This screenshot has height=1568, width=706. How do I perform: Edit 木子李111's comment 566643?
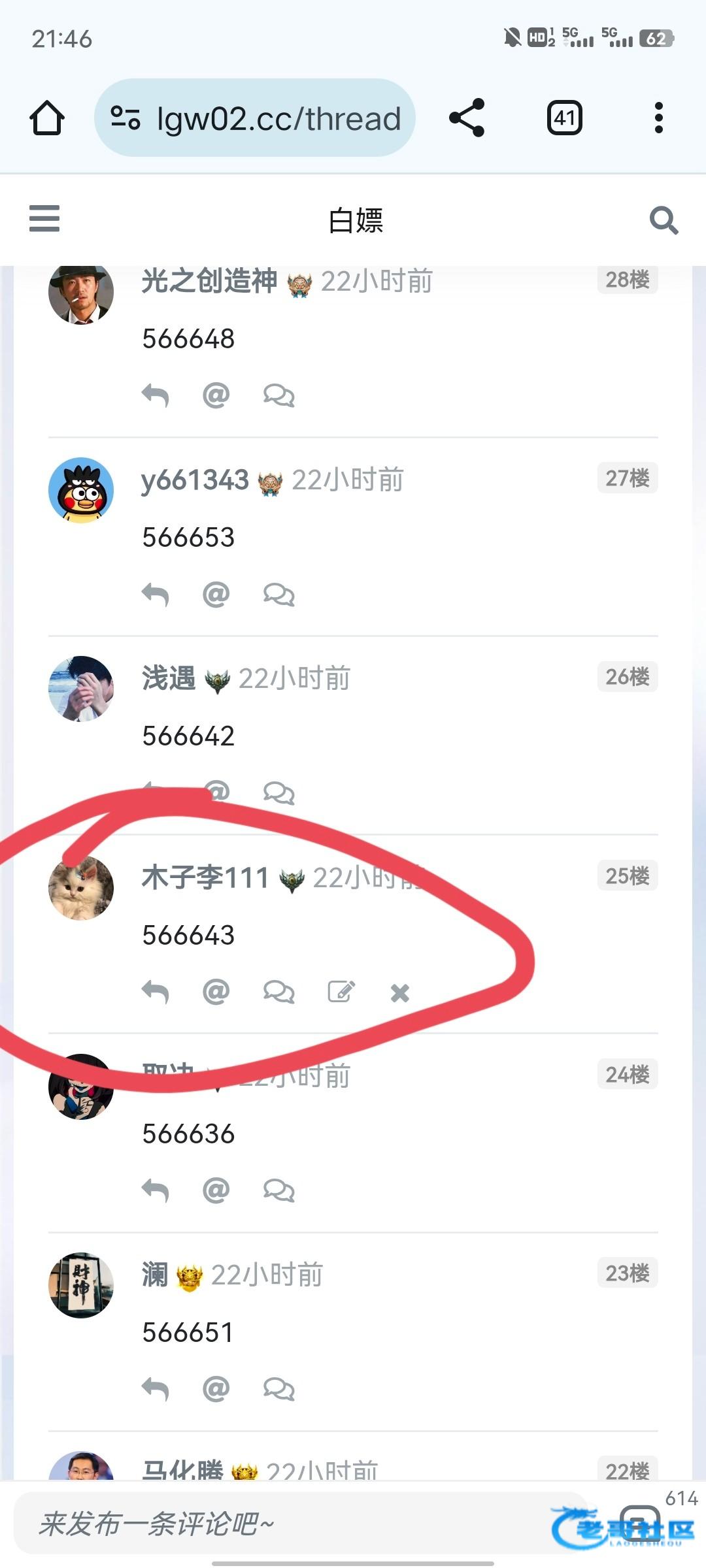(341, 992)
